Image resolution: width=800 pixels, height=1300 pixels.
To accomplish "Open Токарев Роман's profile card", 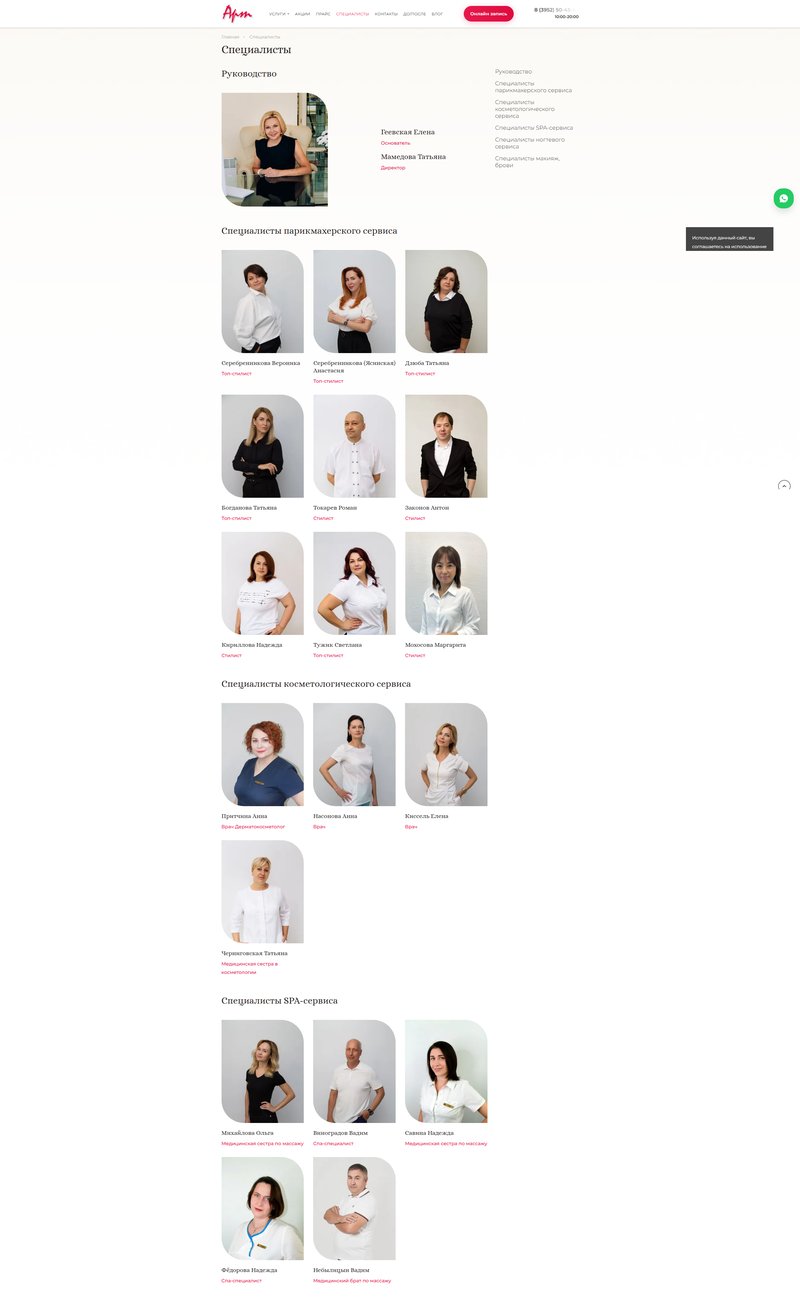I will pyautogui.click(x=354, y=446).
